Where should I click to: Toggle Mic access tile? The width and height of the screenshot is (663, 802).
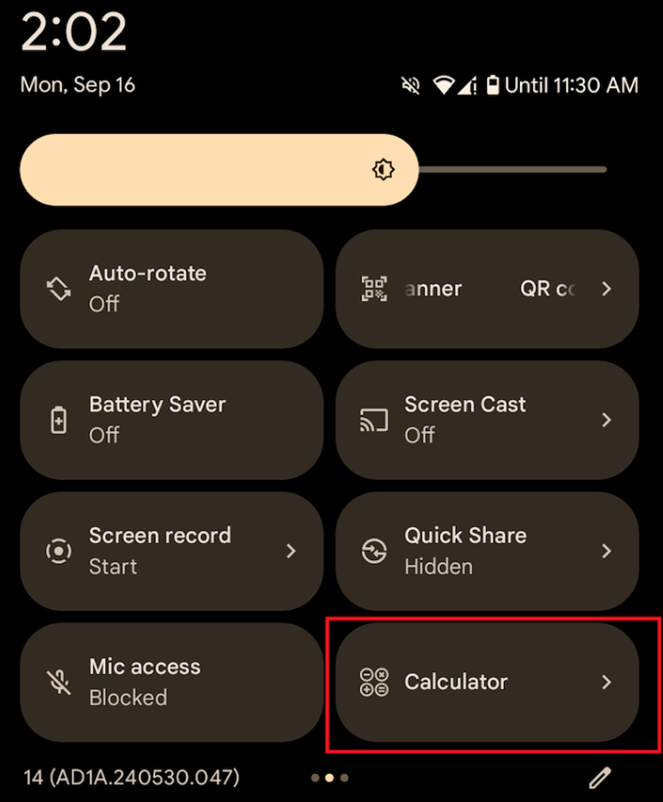tap(171, 682)
